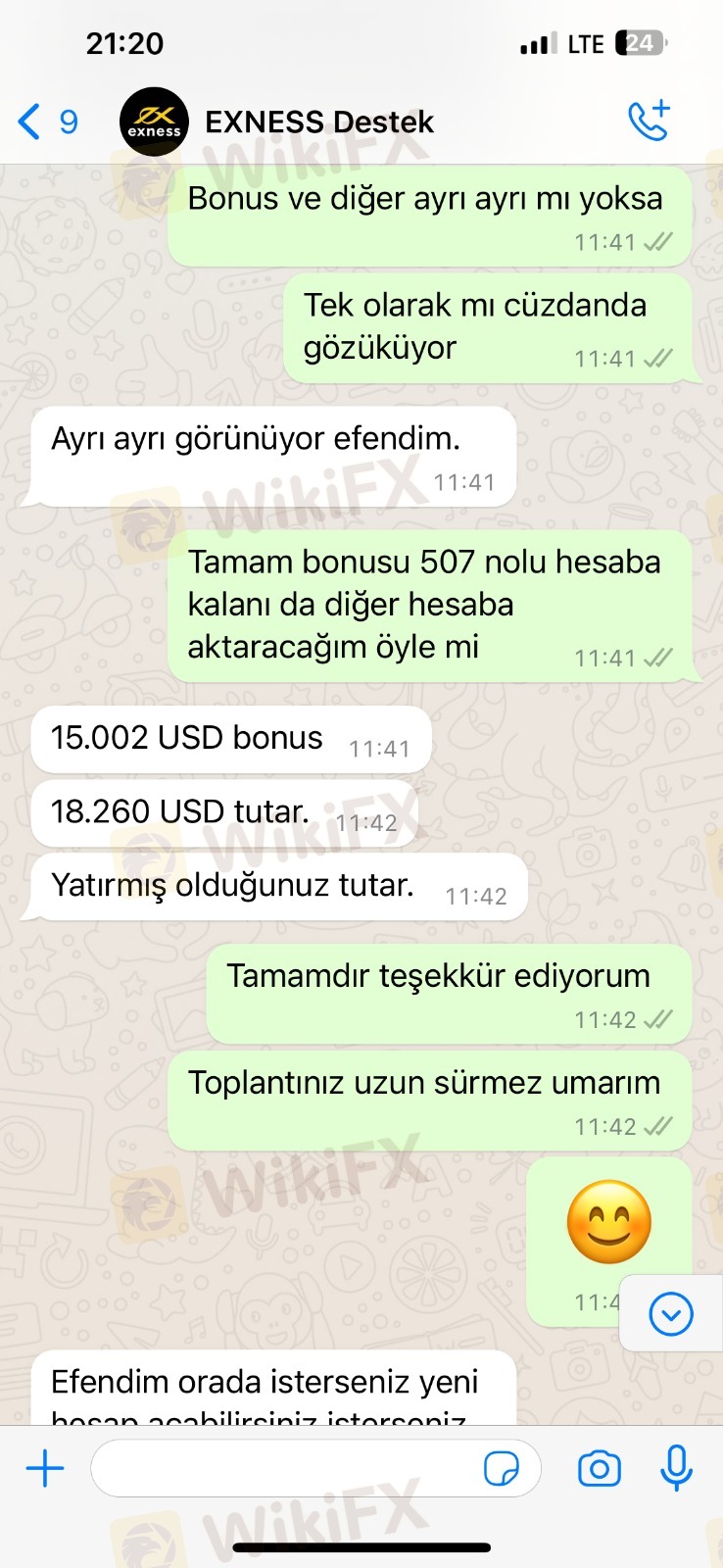Open the sticker picker in message box
The height and width of the screenshot is (1568, 723).
click(x=502, y=1468)
